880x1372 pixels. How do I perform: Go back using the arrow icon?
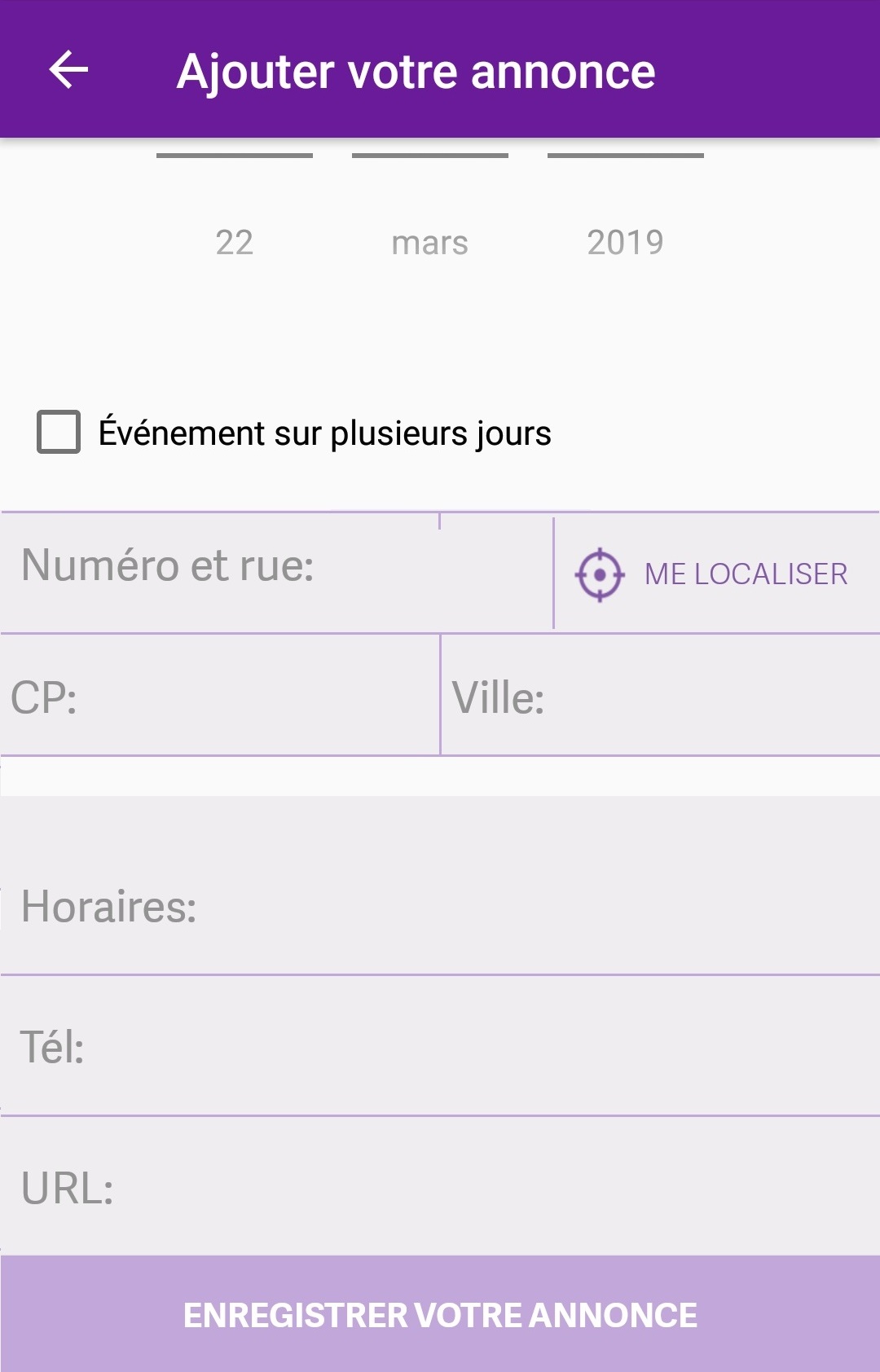click(68, 70)
